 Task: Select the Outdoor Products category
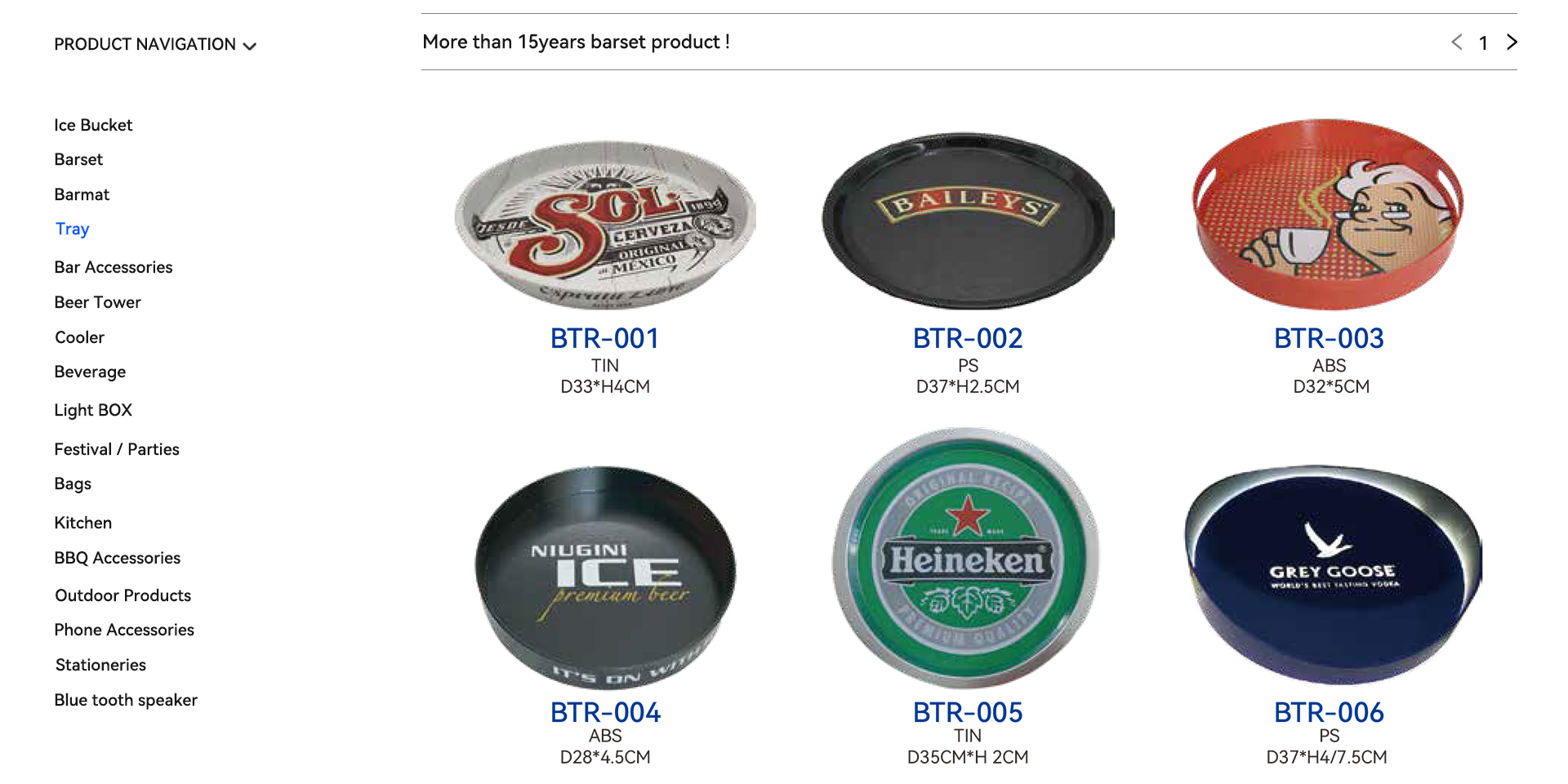pos(122,595)
